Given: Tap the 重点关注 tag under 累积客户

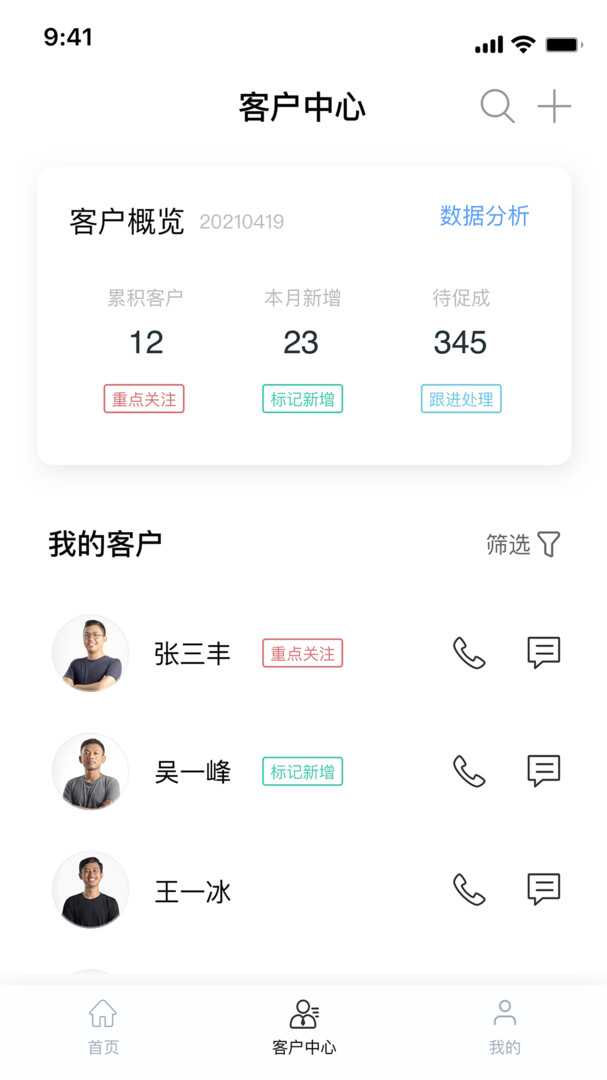Looking at the screenshot, I should pyautogui.click(x=144, y=399).
